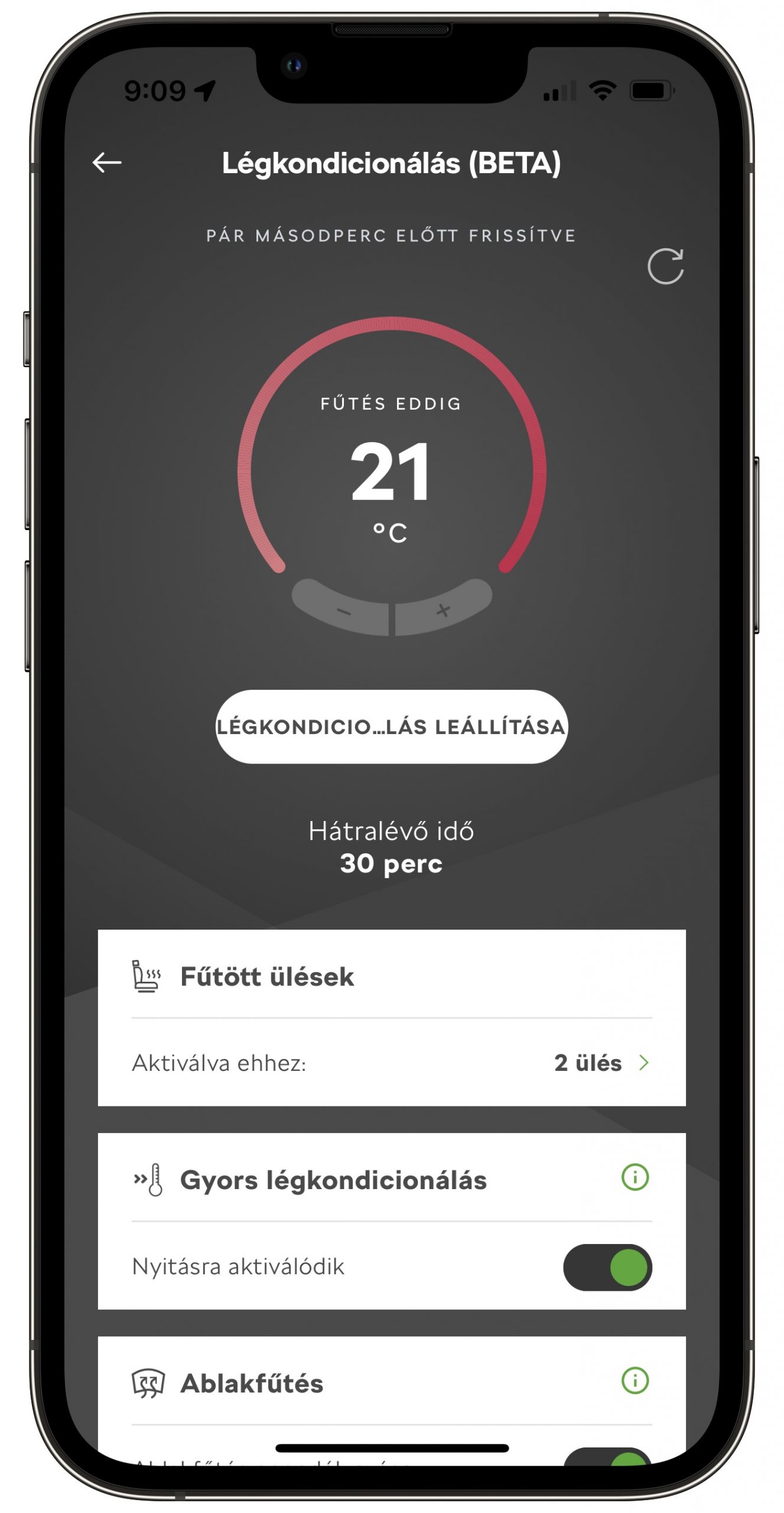Disable Nyitásra aktiválódik switch
This screenshot has height=1513, width=784.
point(607,1267)
